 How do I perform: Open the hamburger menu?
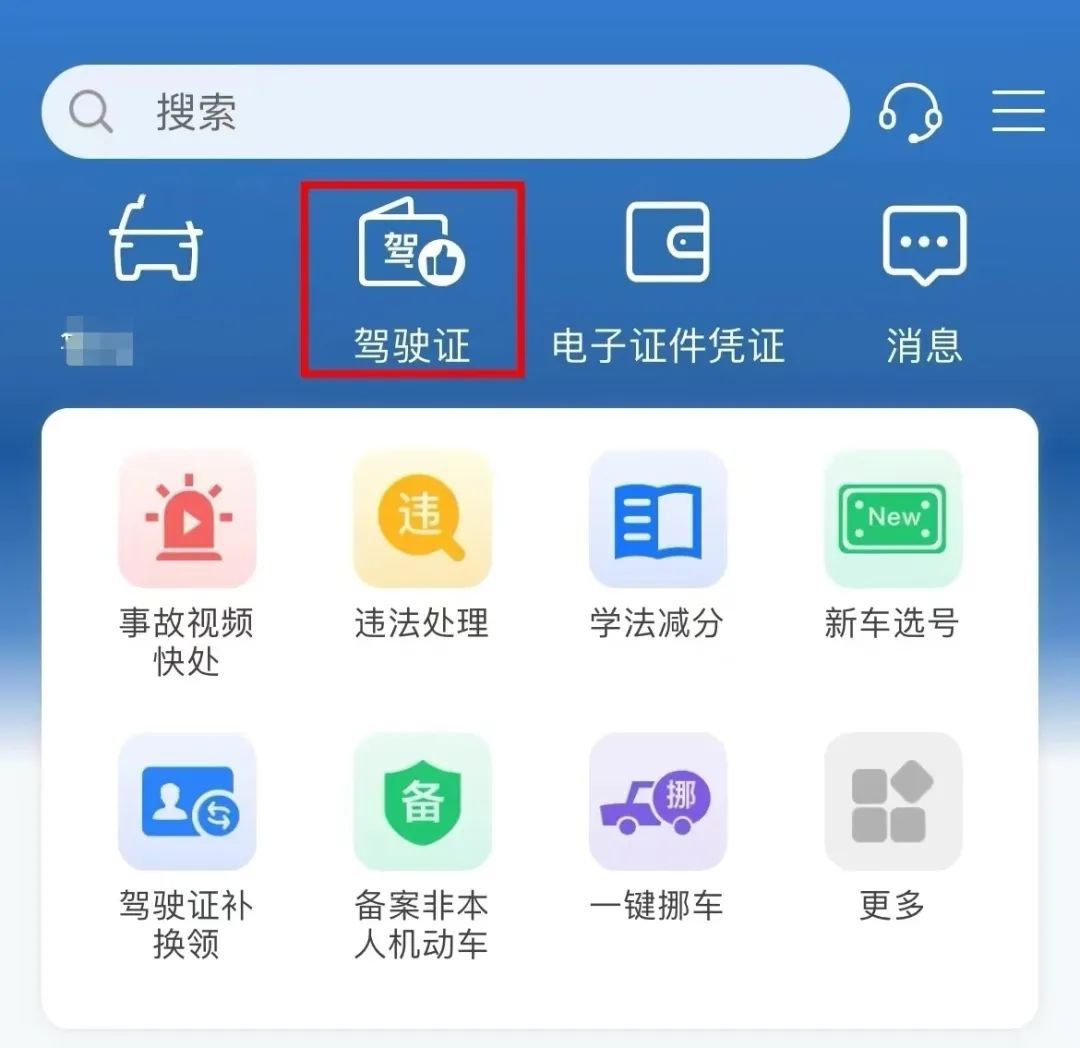click(x=1018, y=111)
